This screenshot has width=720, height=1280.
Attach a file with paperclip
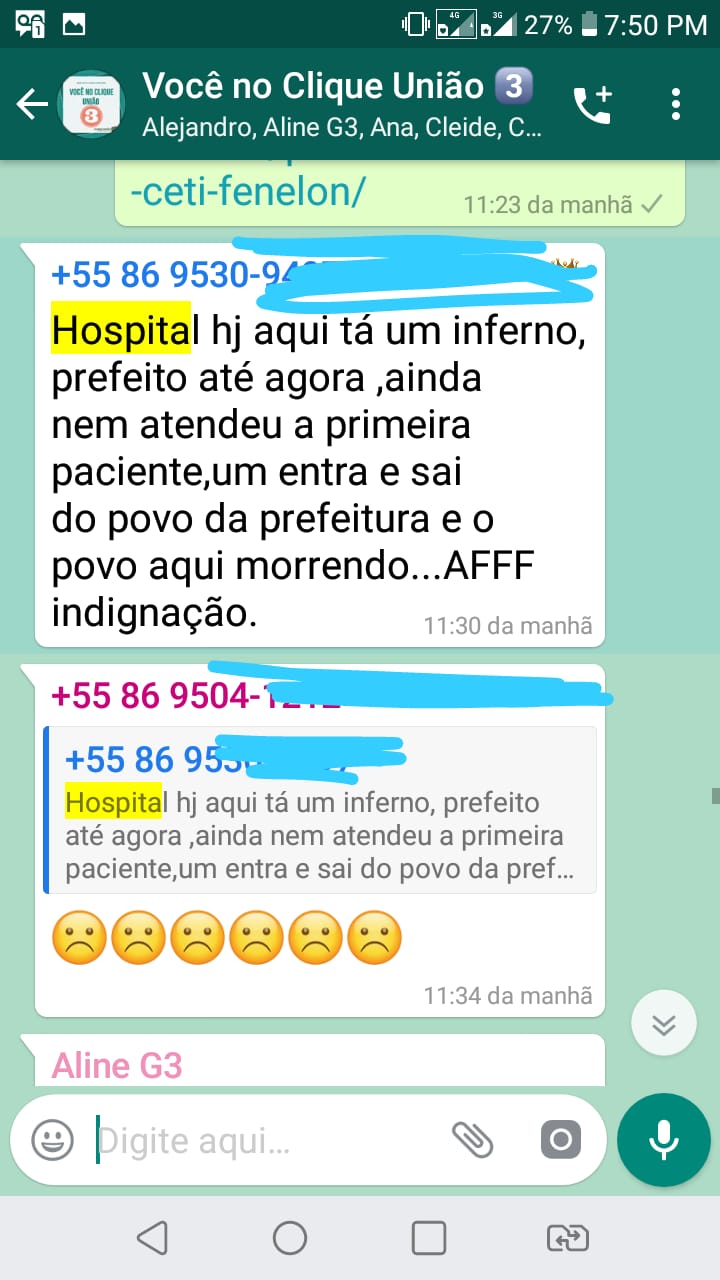(x=472, y=1139)
